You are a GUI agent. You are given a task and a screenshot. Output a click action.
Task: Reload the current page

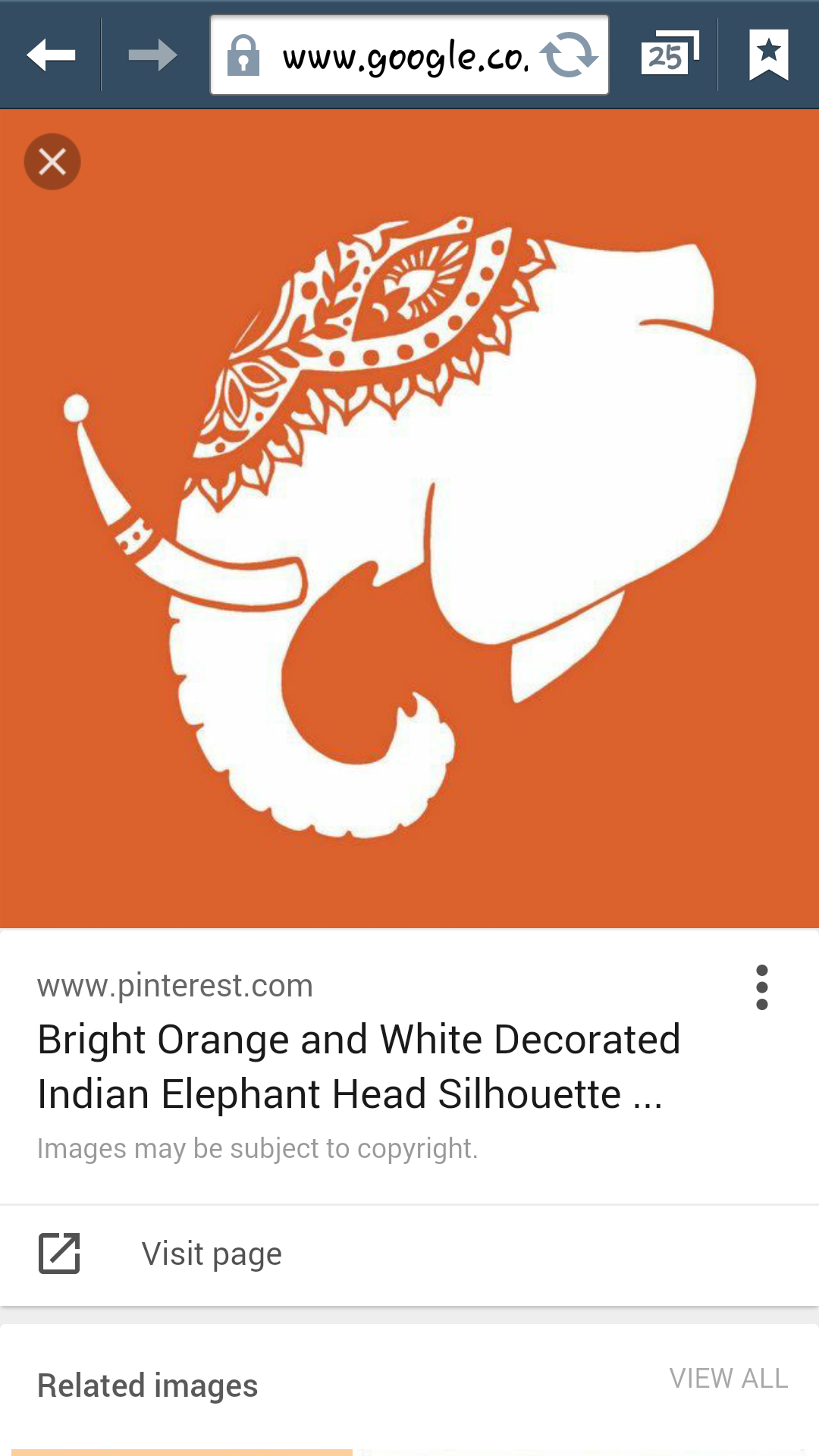(569, 55)
